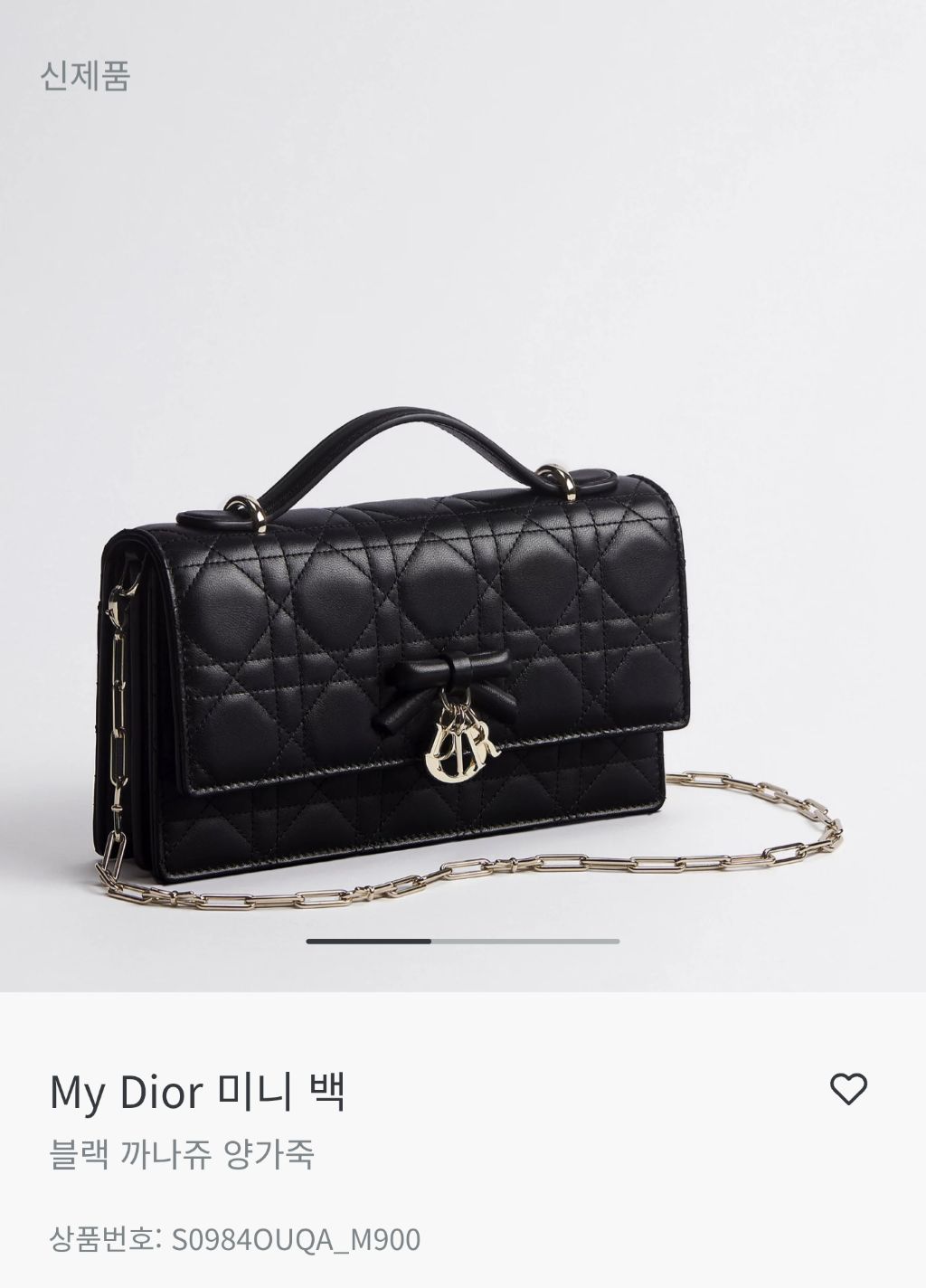Tap the image carousel page indicator
Image resolution: width=926 pixels, height=1288 pixels.
(463, 941)
